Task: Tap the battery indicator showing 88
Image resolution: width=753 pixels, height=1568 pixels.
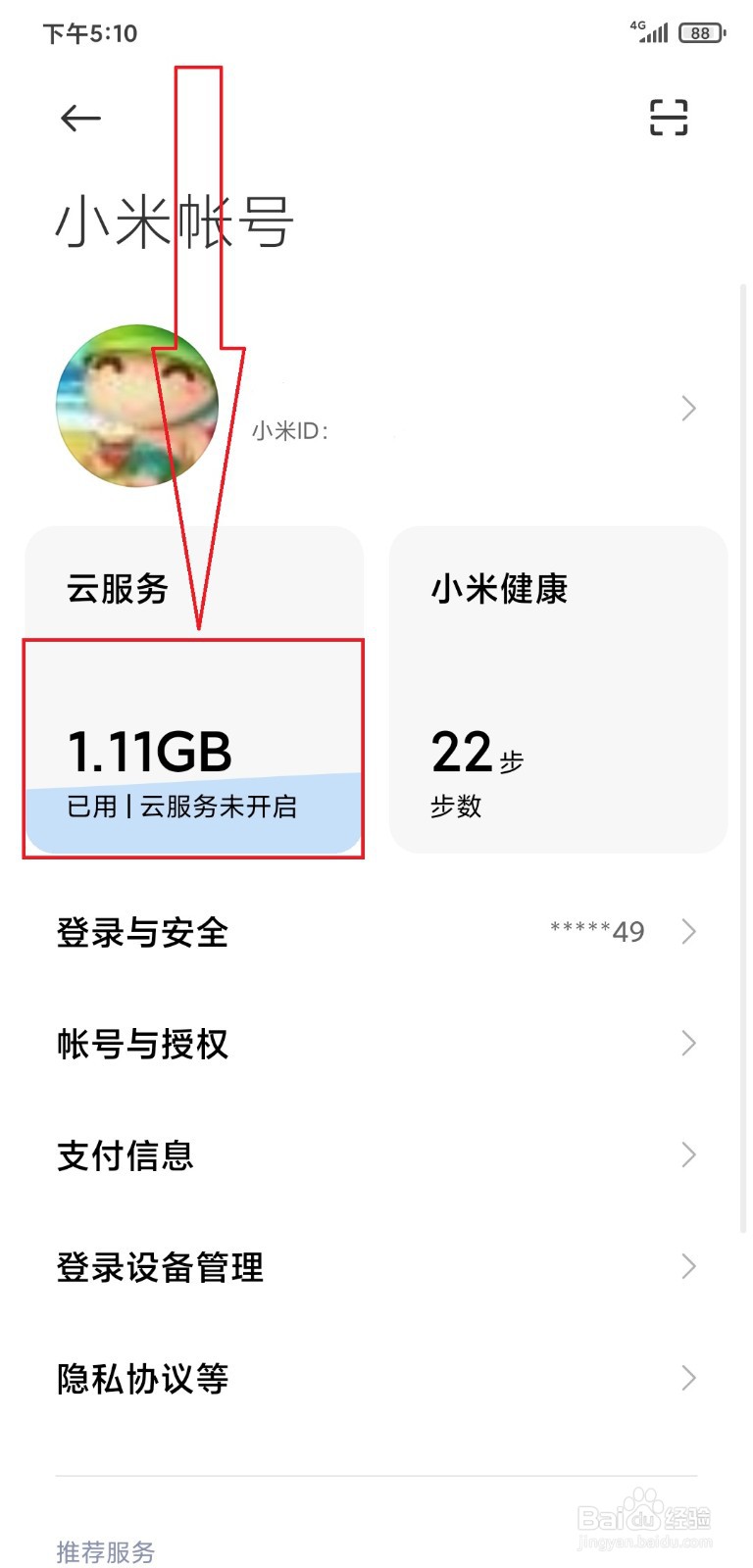Action: click(x=702, y=31)
